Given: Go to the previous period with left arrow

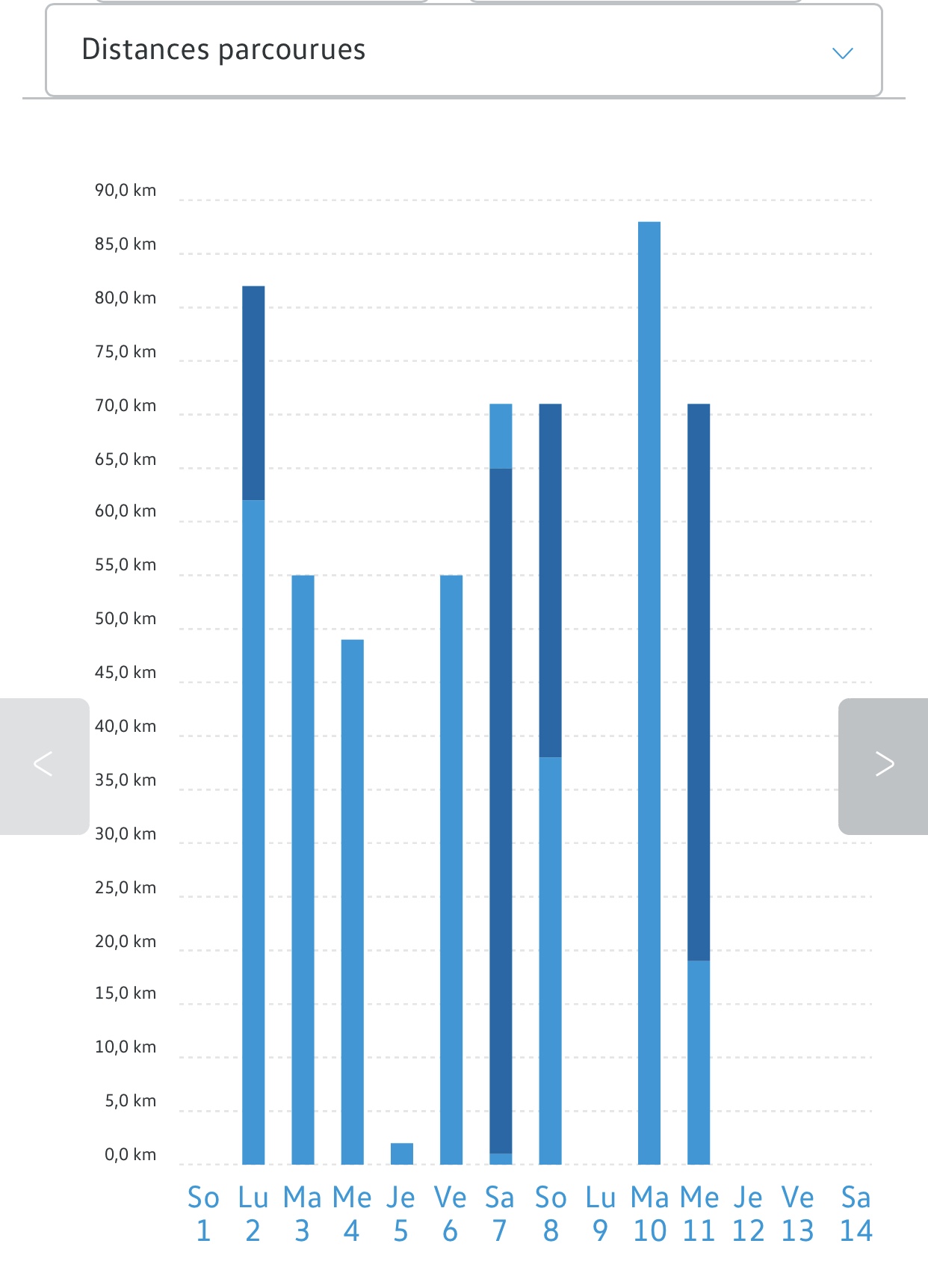Looking at the screenshot, I should click(x=44, y=765).
